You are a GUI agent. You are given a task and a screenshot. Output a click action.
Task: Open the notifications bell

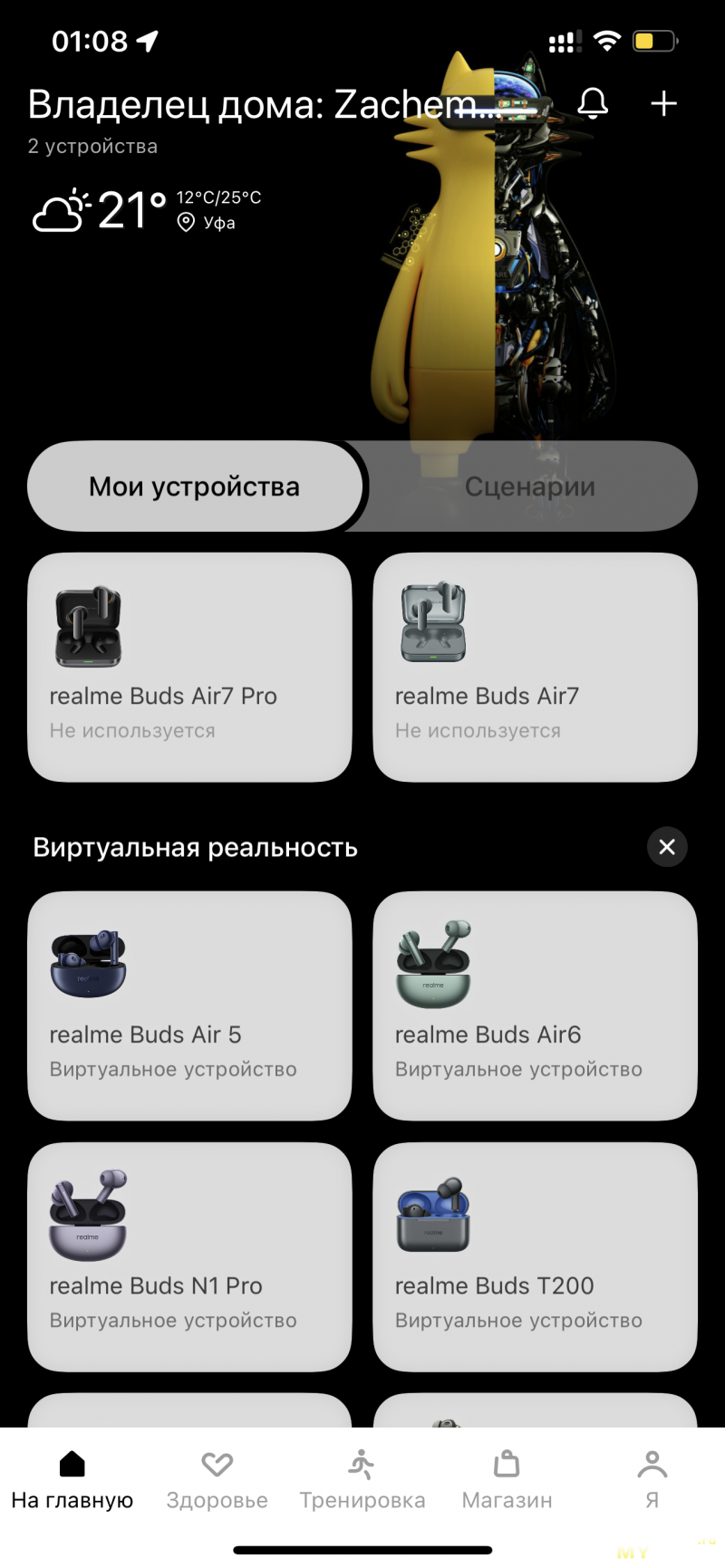[593, 103]
